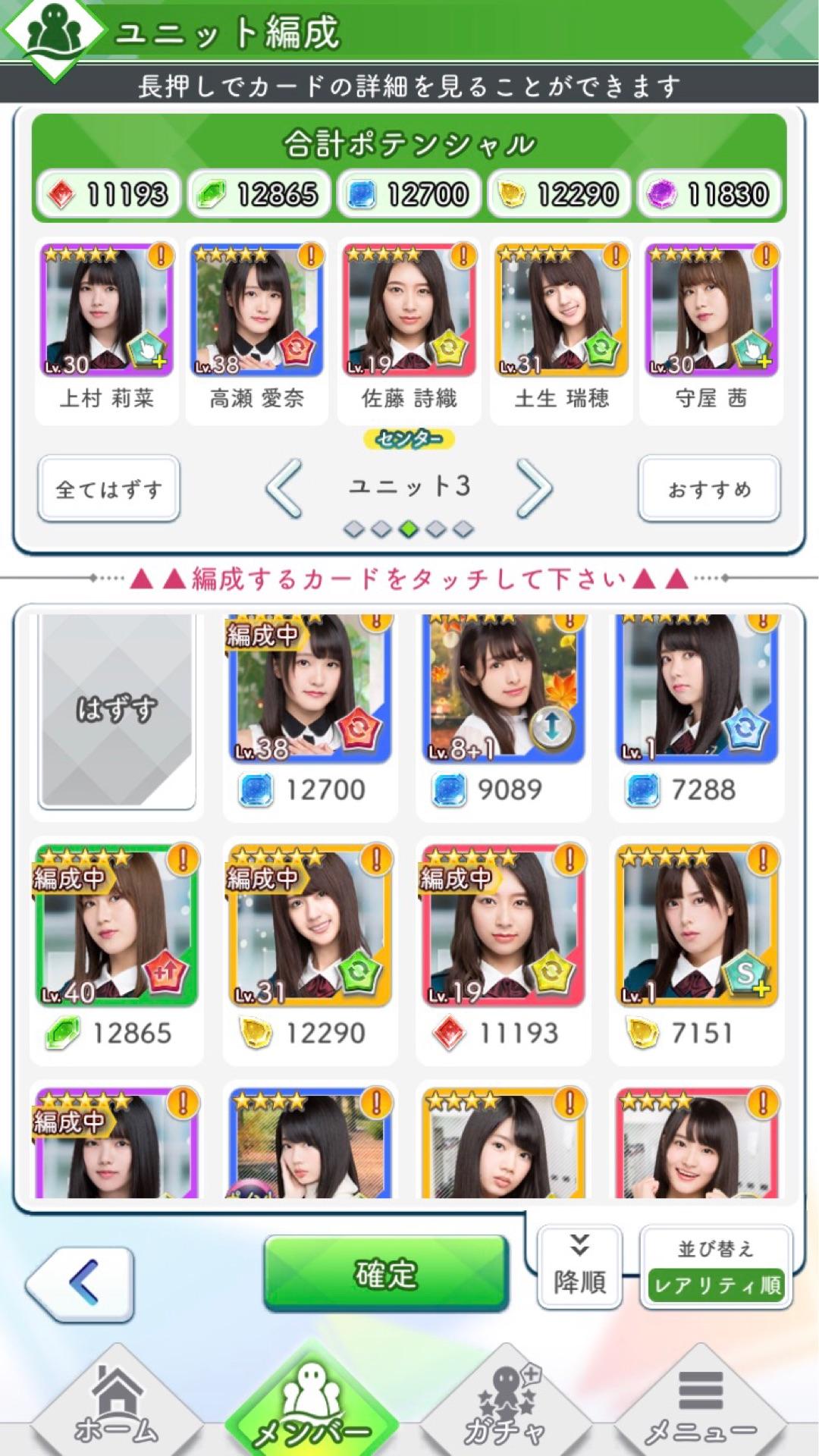
Task: Confirm formation with 確定 button
Action: (x=386, y=1274)
